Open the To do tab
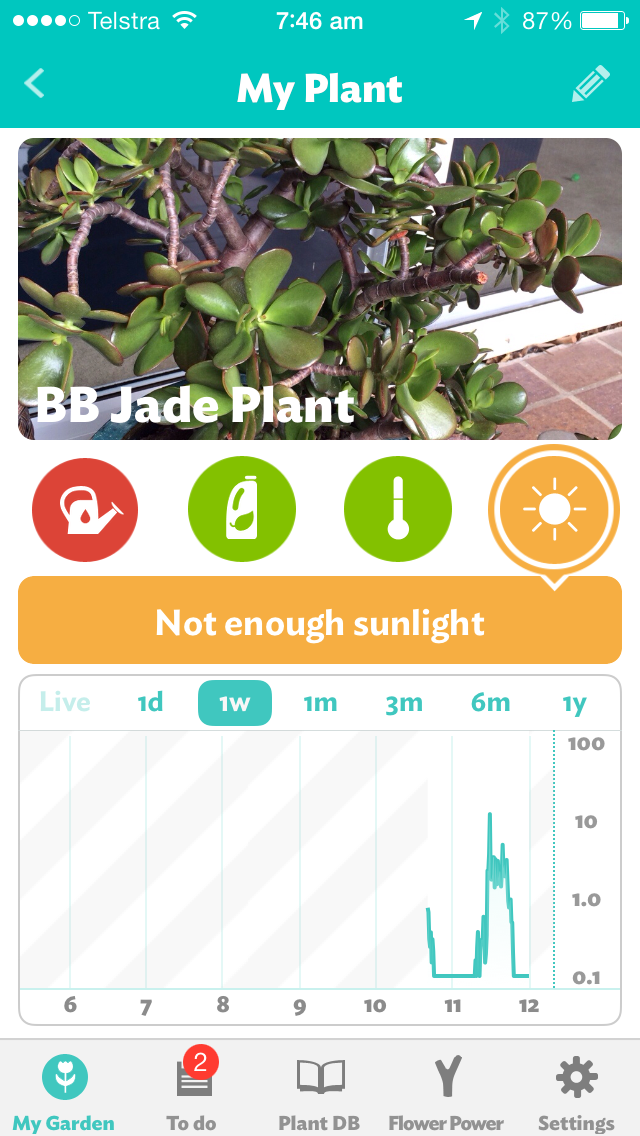This screenshot has height=1136, width=640. point(191,1092)
